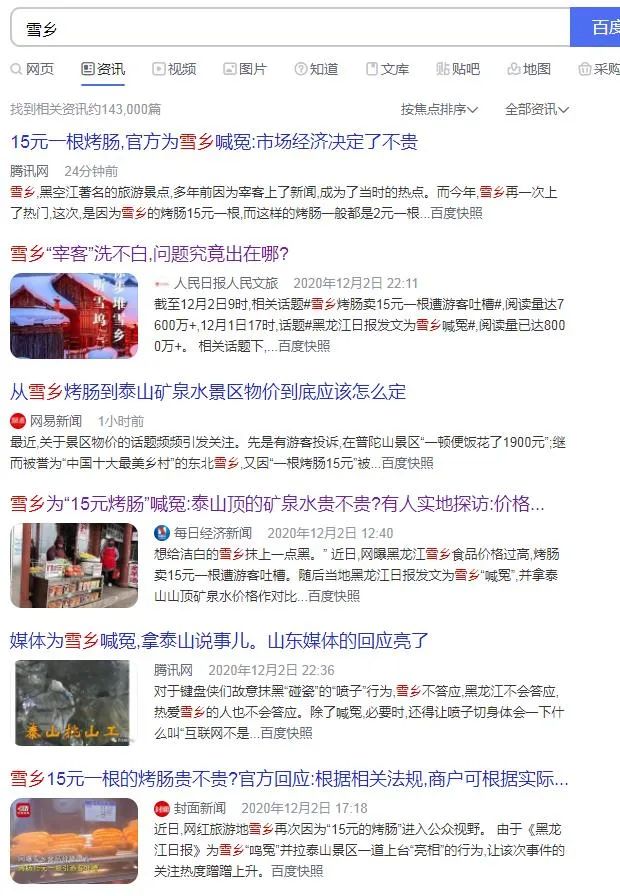The width and height of the screenshot is (620, 896).
Task: Open article 雪乡15元一根的烤肠贵不贵?官方回应
Action: tap(289, 778)
